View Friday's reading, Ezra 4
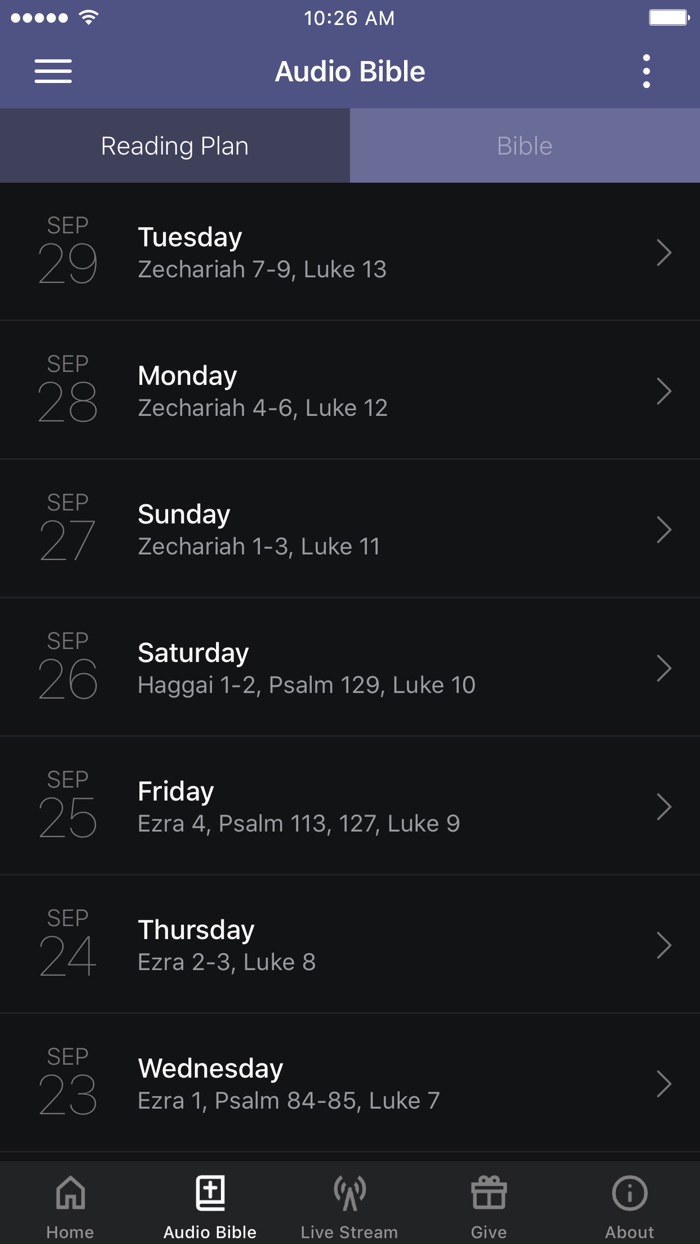 click(350, 806)
